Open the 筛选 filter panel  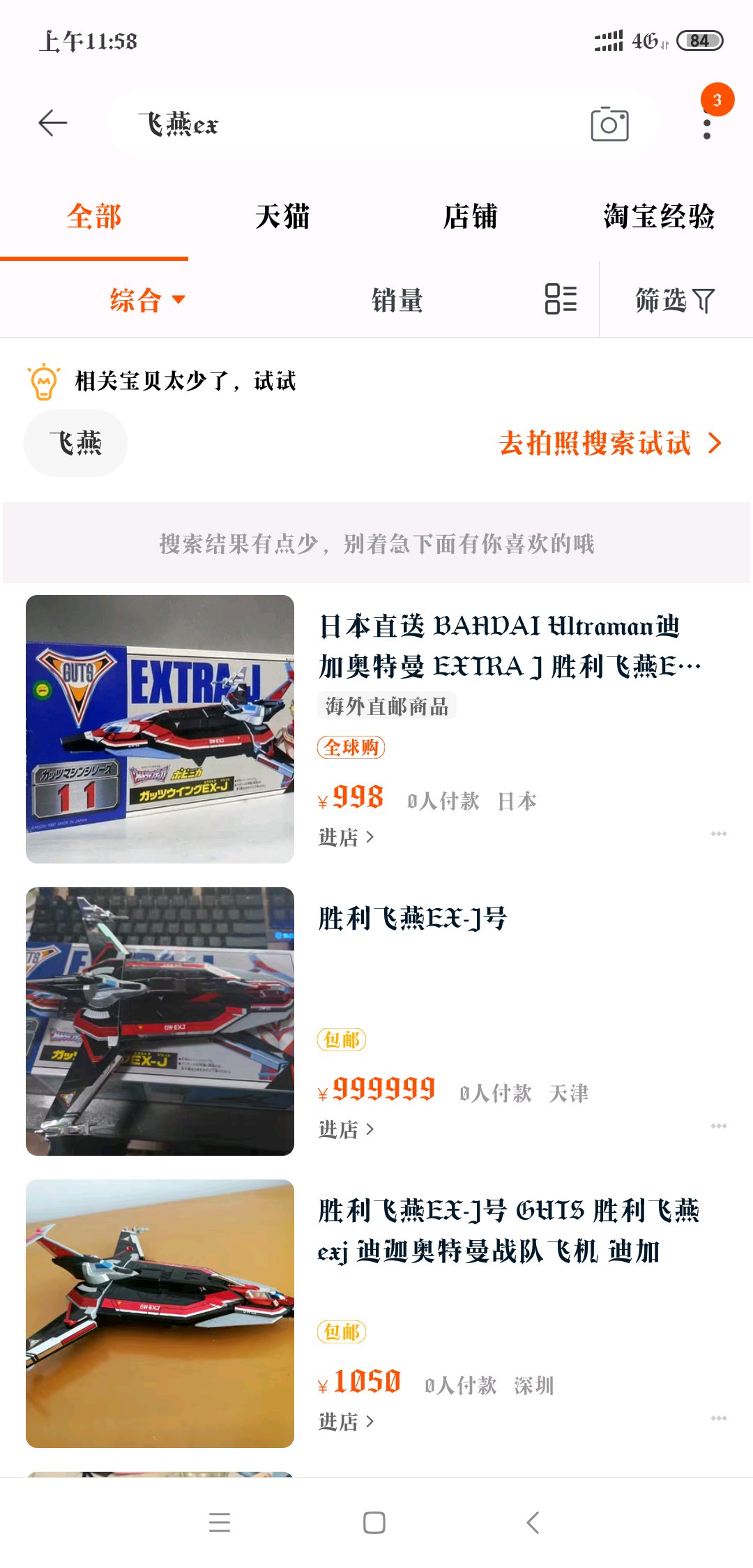[x=674, y=300]
